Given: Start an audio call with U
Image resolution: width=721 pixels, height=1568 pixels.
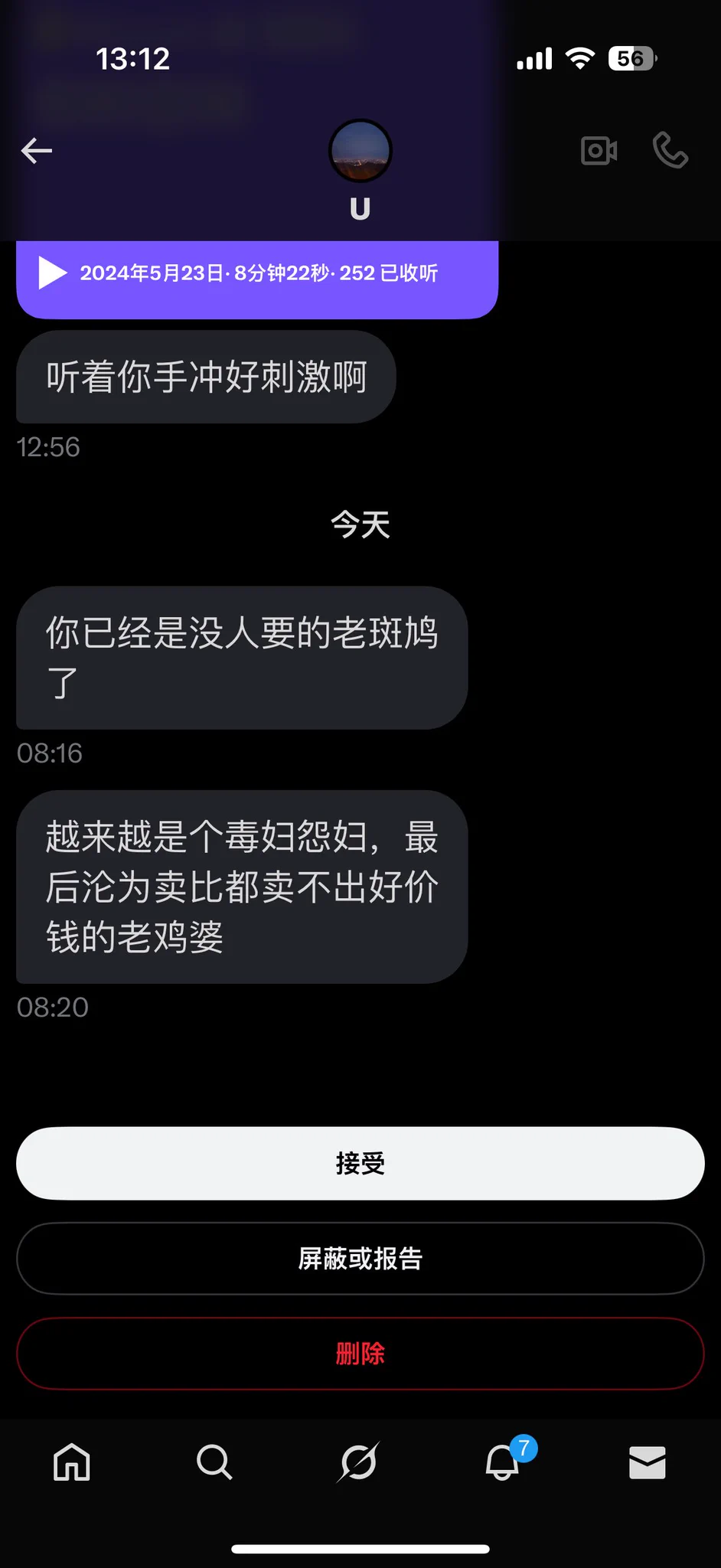Looking at the screenshot, I should tap(670, 151).
